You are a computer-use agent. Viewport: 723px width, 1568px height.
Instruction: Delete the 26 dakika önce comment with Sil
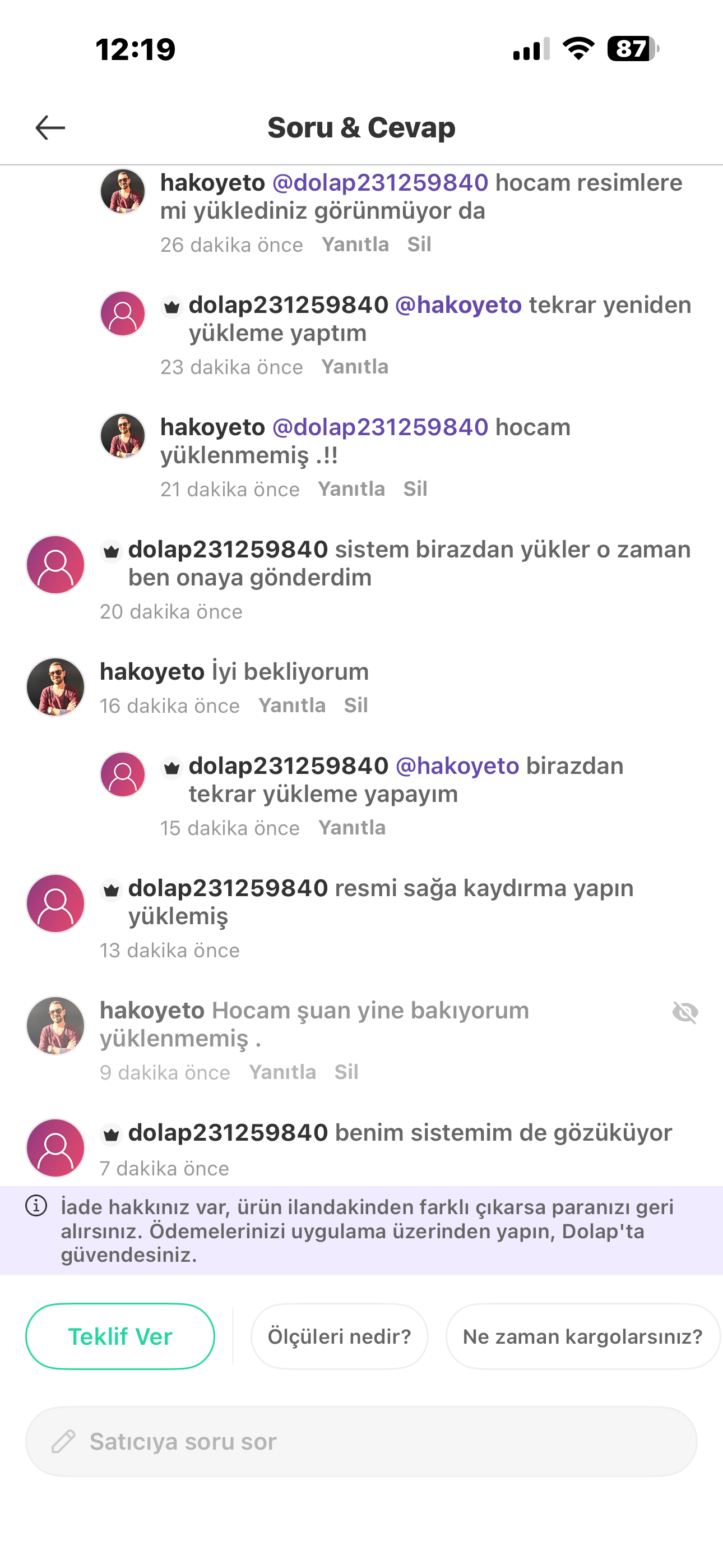pyautogui.click(x=419, y=245)
